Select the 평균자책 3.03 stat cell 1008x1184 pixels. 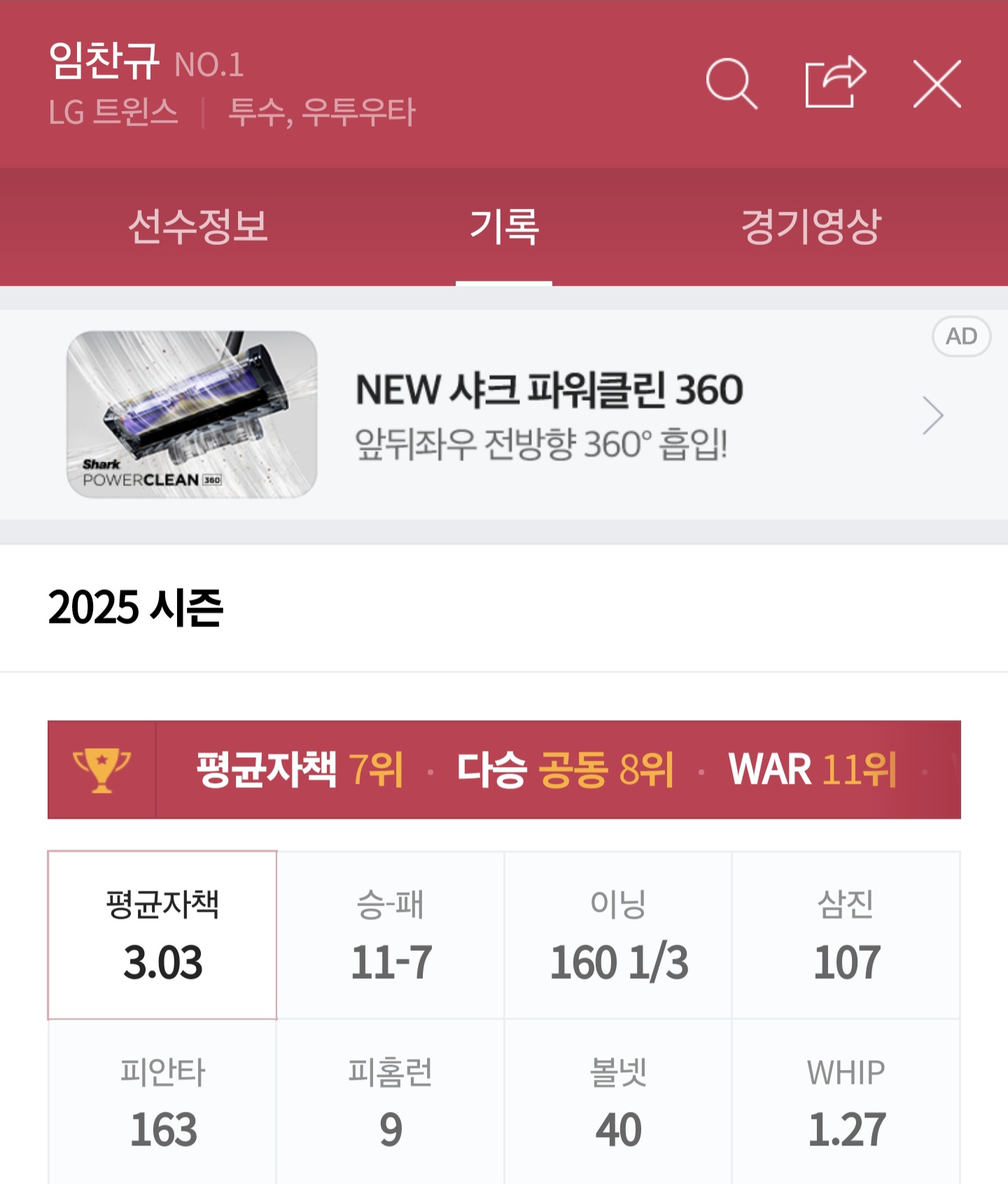[x=162, y=935]
